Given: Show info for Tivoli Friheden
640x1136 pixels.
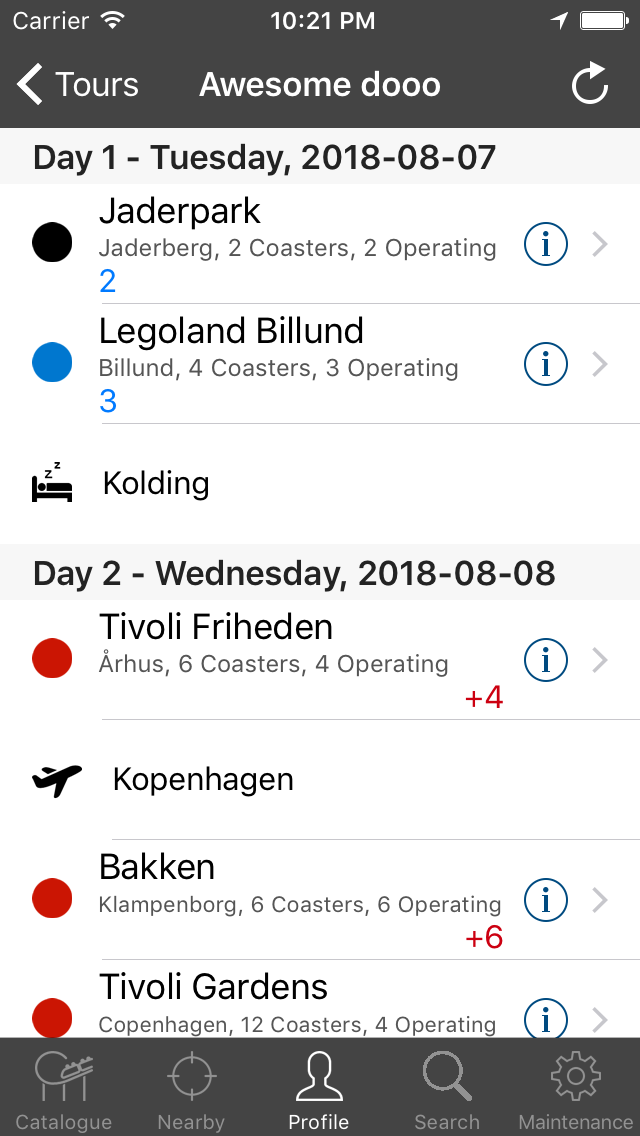Looking at the screenshot, I should pos(545,660).
